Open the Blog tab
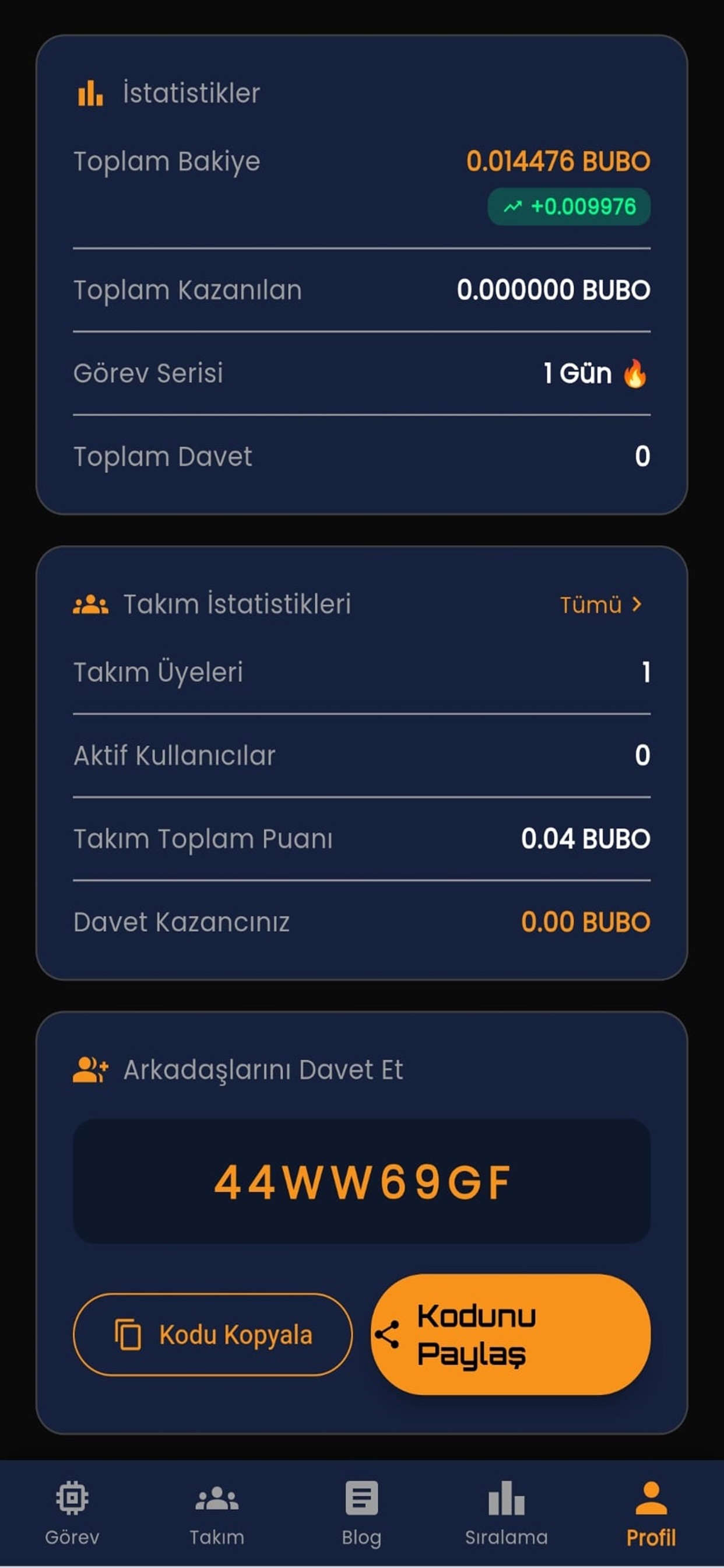The height and width of the screenshot is (1568, 724). pos(361,1513)
